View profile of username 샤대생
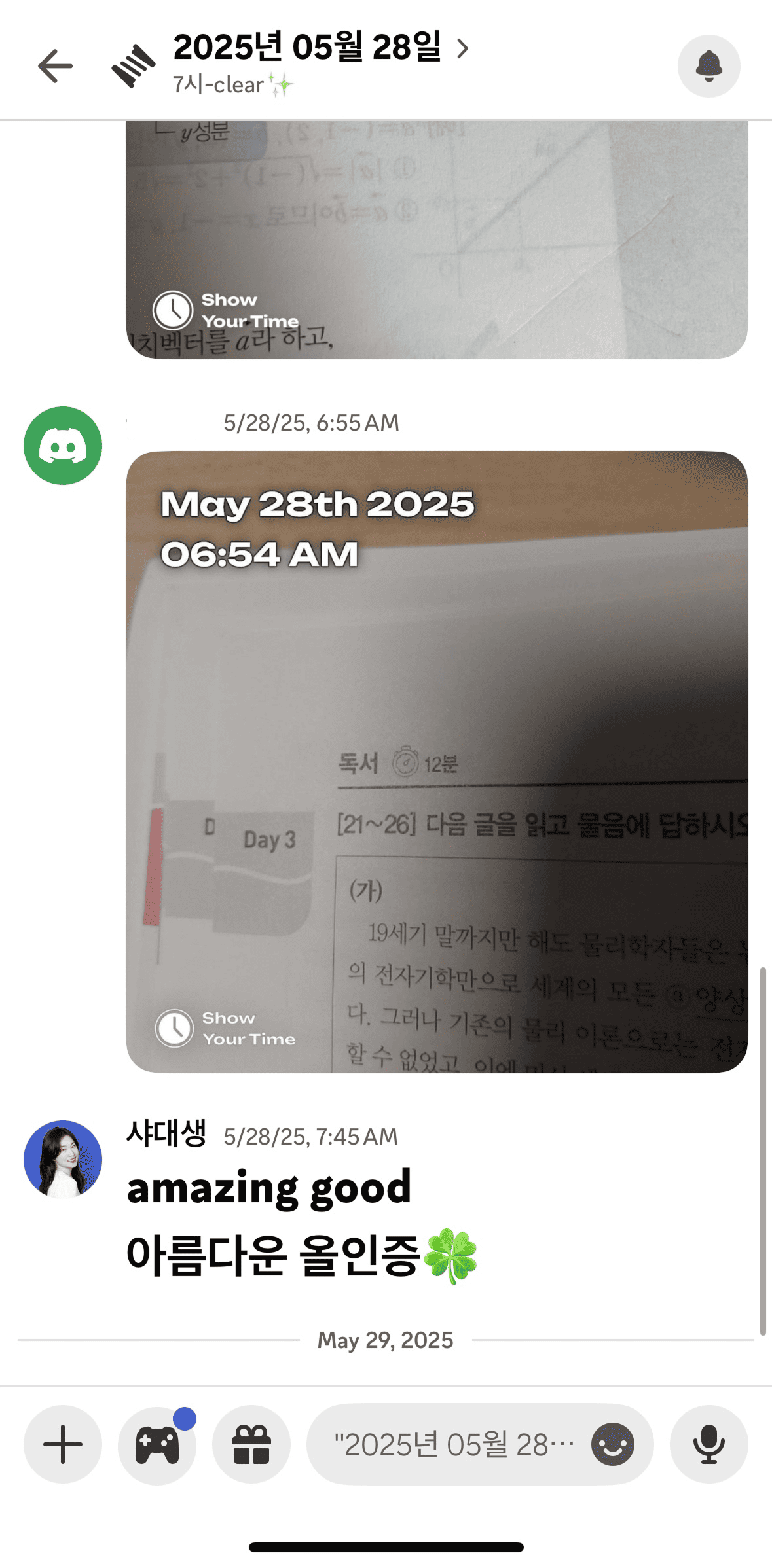This screenshot has width=772, height=1568. (166, 1134)
